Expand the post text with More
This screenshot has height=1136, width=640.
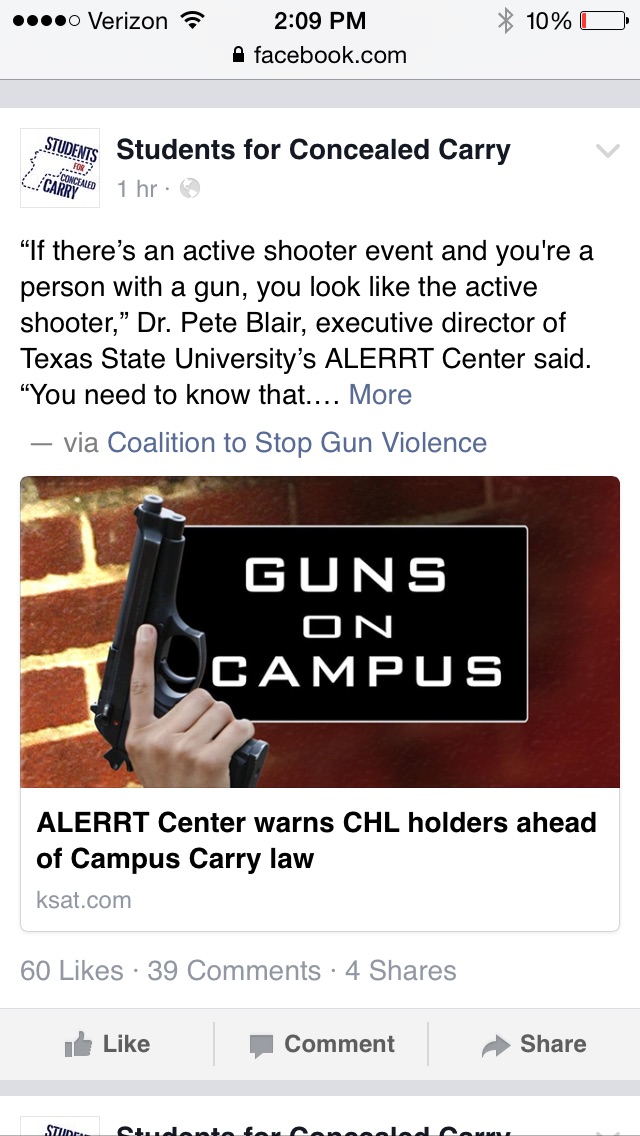(x=380, y=395)
